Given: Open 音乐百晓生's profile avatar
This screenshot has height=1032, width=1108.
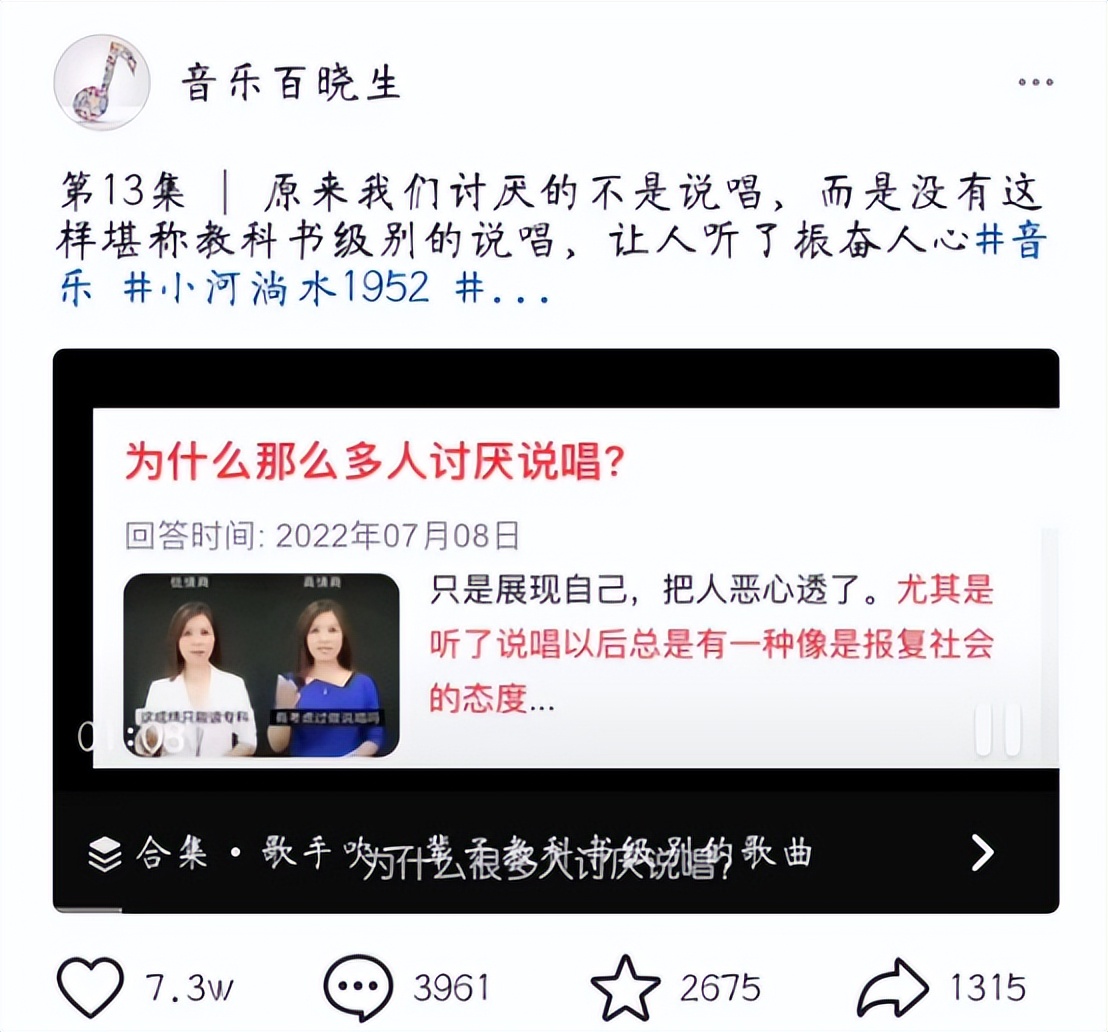Looking at the screenshot, I should (101, 81).
